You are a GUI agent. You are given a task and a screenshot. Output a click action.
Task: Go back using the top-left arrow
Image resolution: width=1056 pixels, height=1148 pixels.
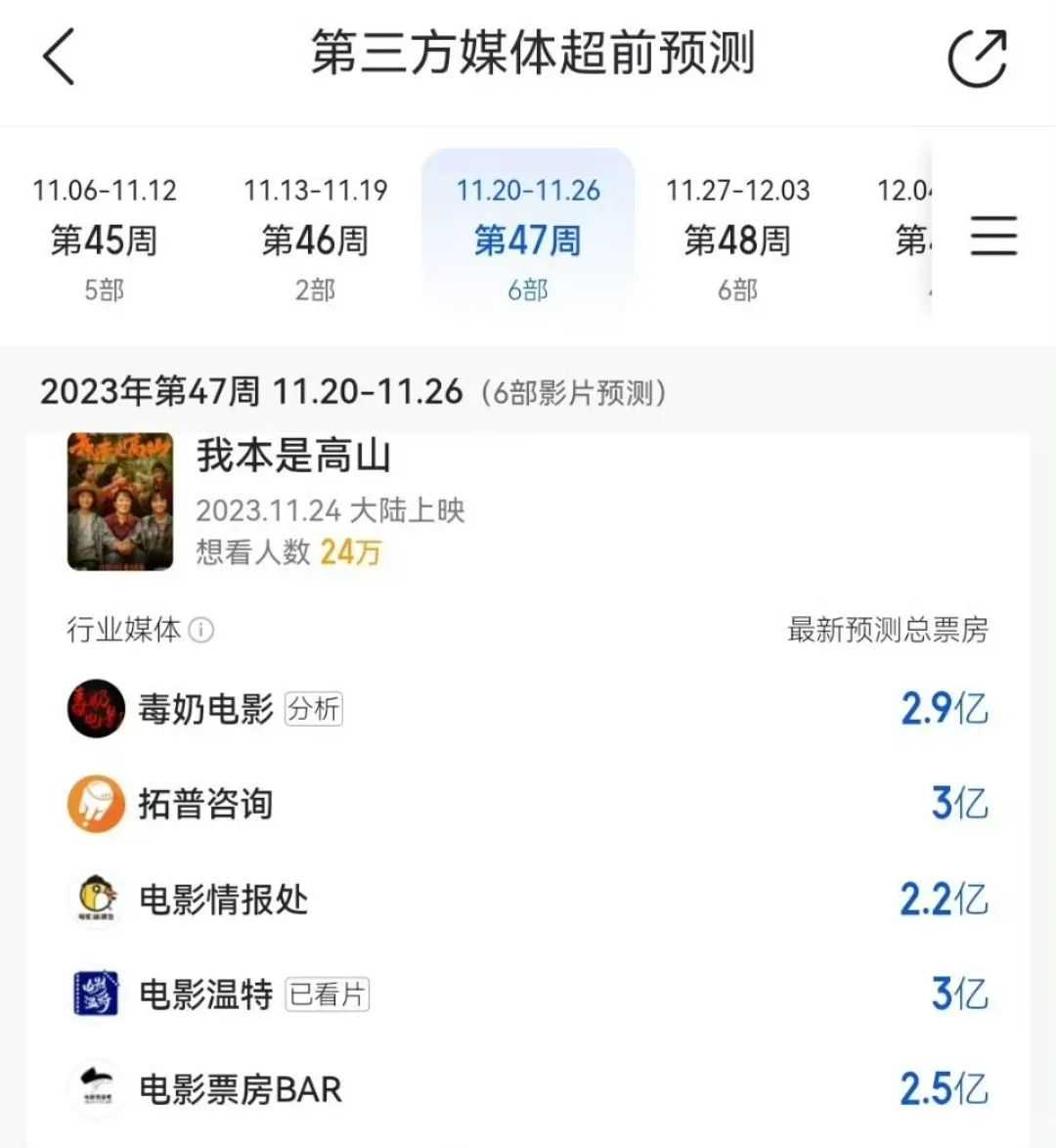pos(59,56)
